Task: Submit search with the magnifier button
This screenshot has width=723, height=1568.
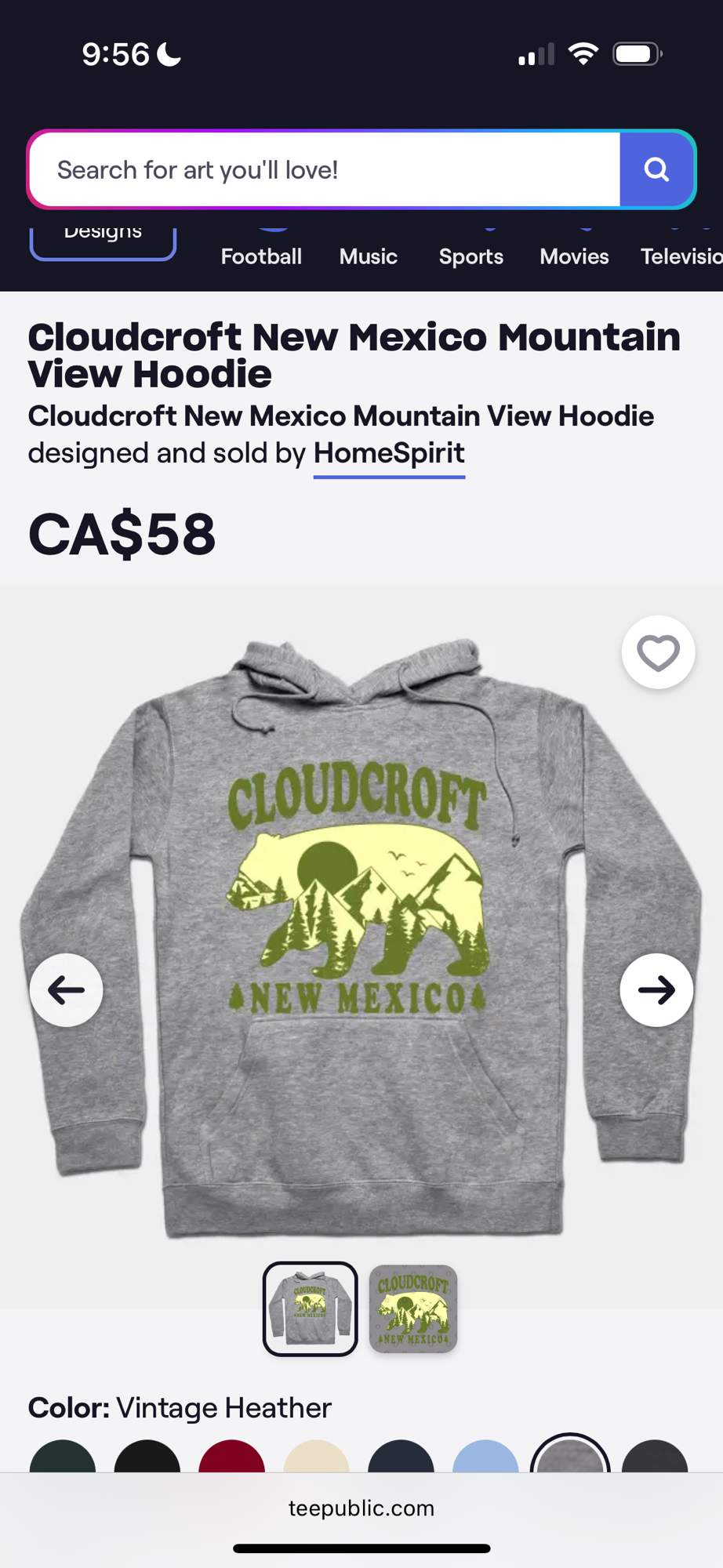Action: coord(656,169)
